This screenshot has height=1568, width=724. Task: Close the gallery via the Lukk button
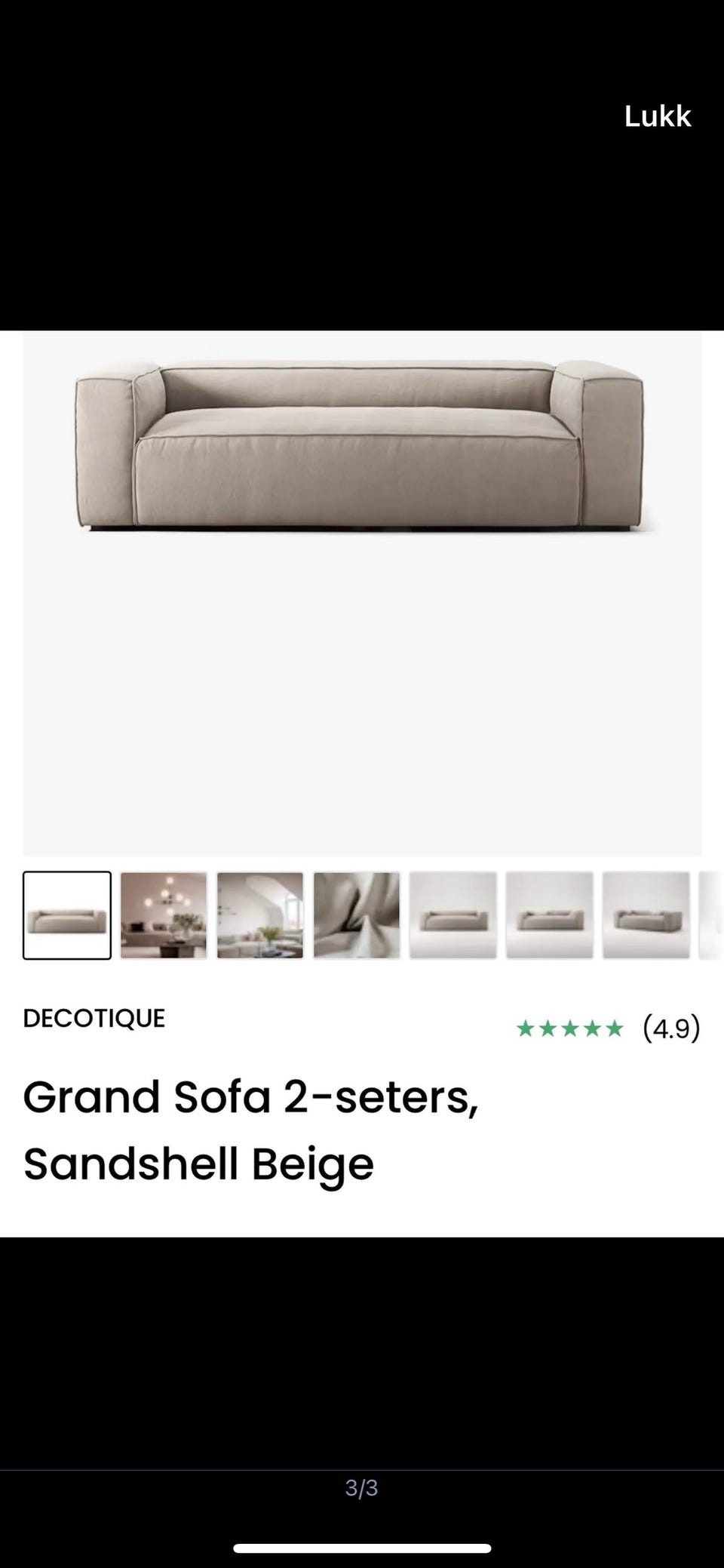657,115
